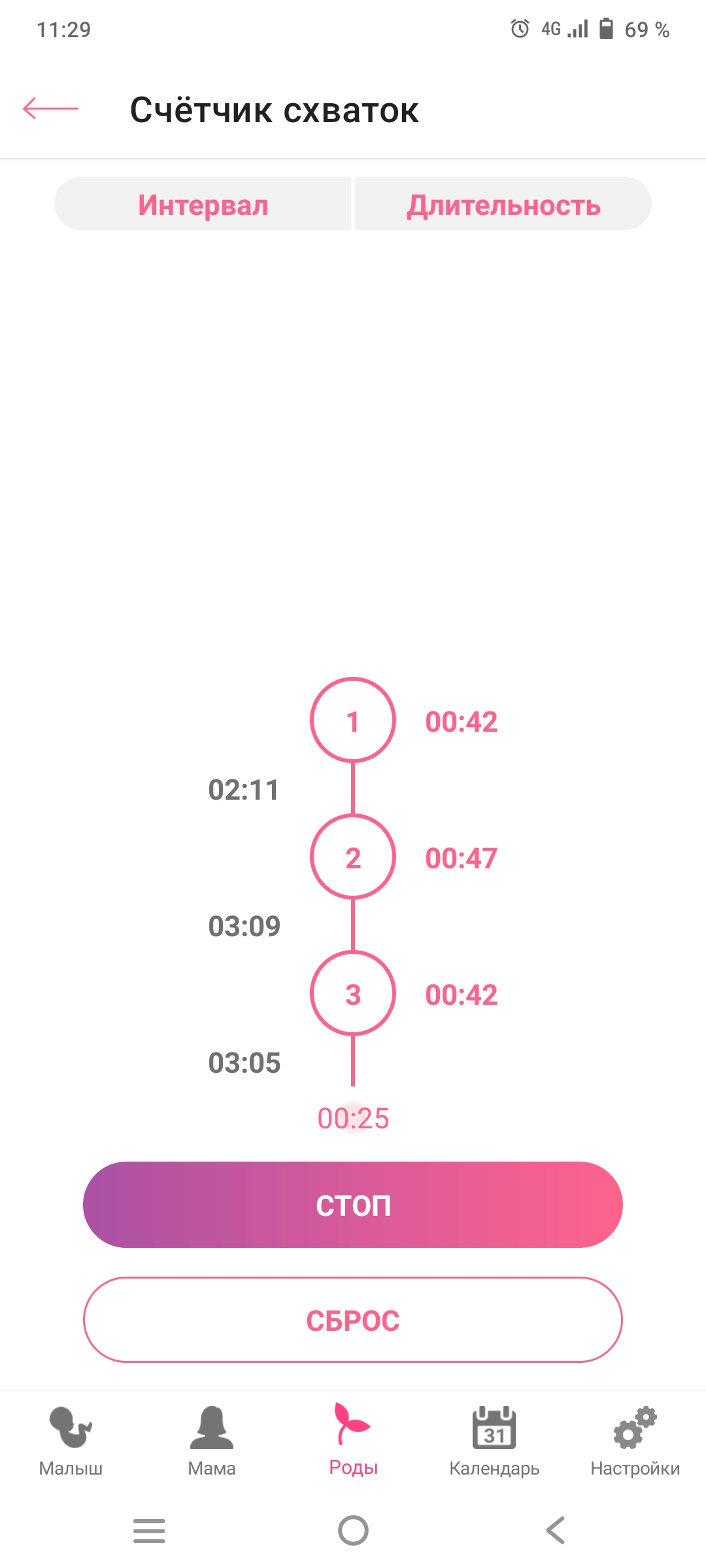Open recent apps from navigation bar
Image resolution: width=706 pixels, height=1568 pixels.
click(x=149, y=1530)
